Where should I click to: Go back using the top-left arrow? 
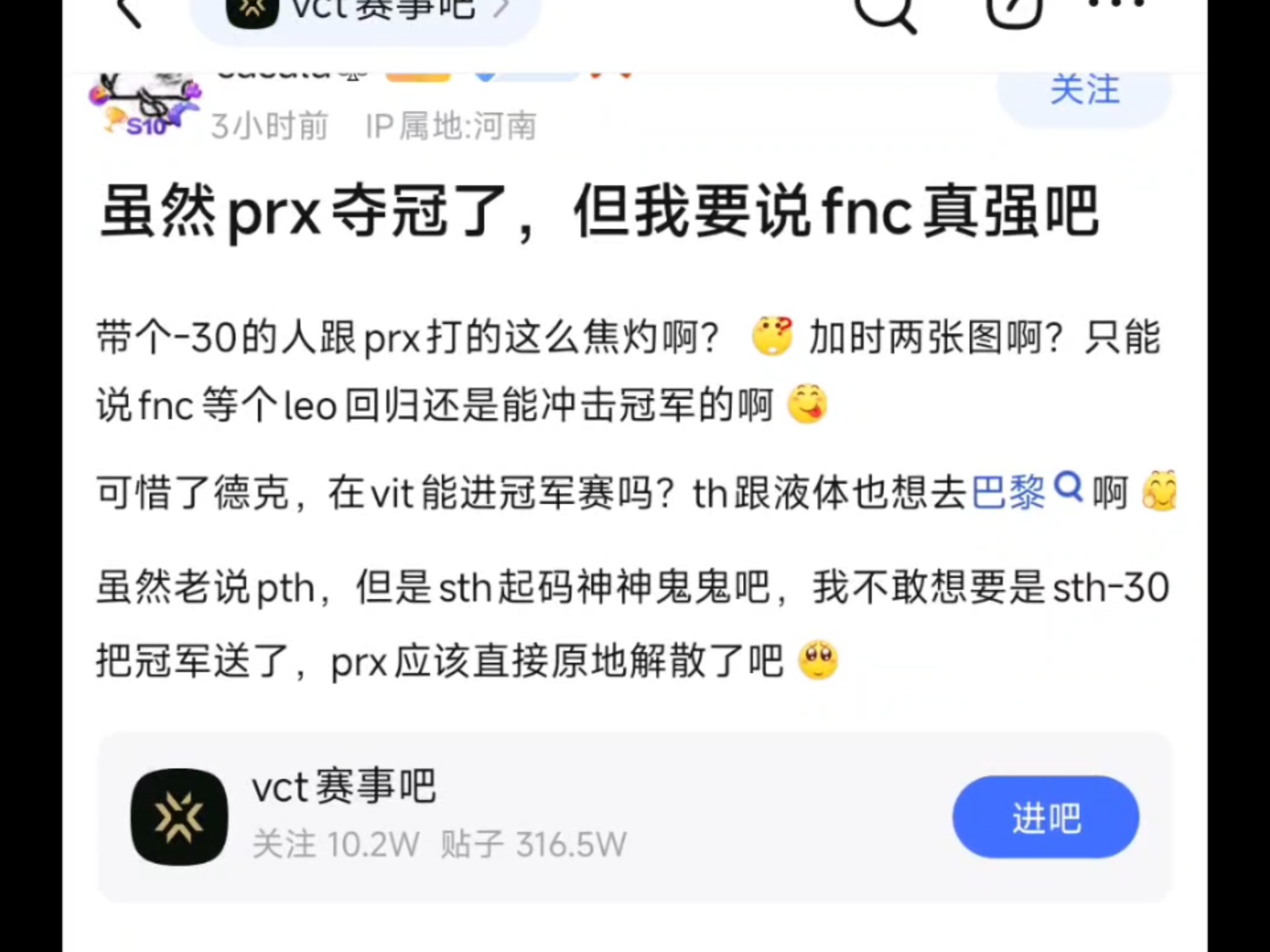(129, 13)
